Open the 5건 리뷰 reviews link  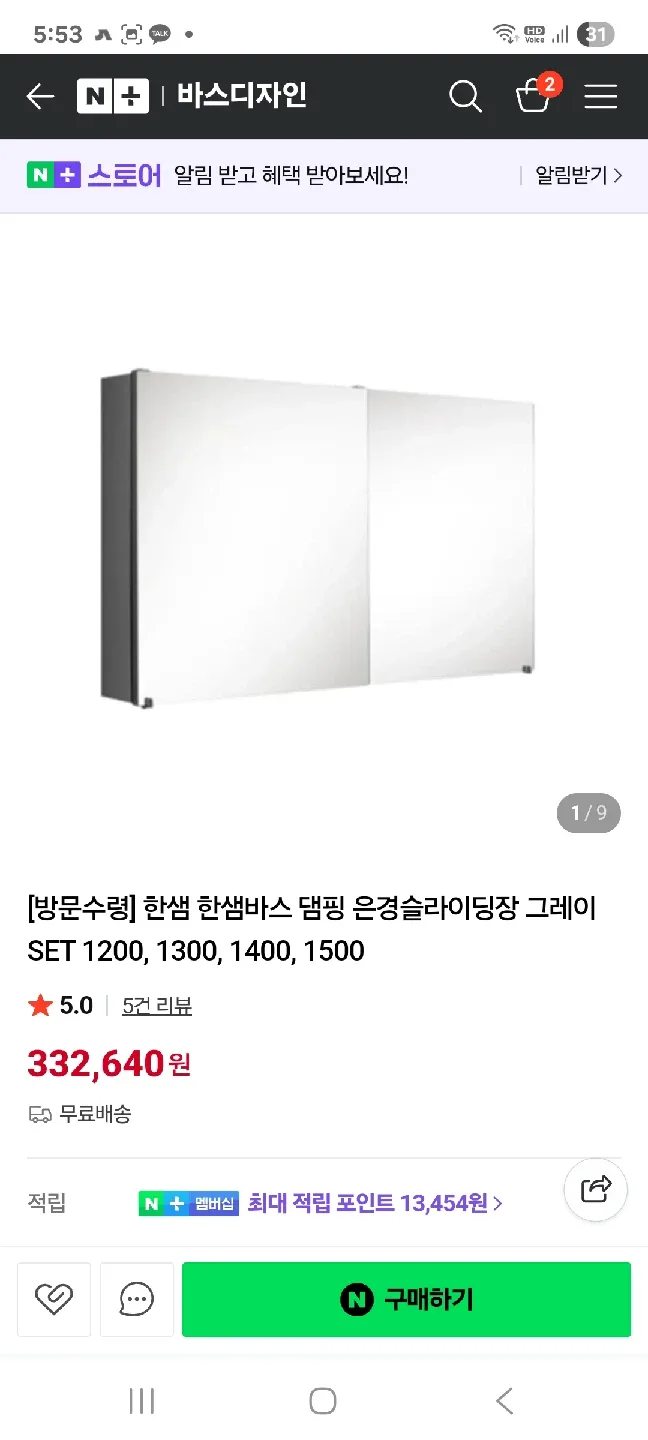tap(157, 1006)
